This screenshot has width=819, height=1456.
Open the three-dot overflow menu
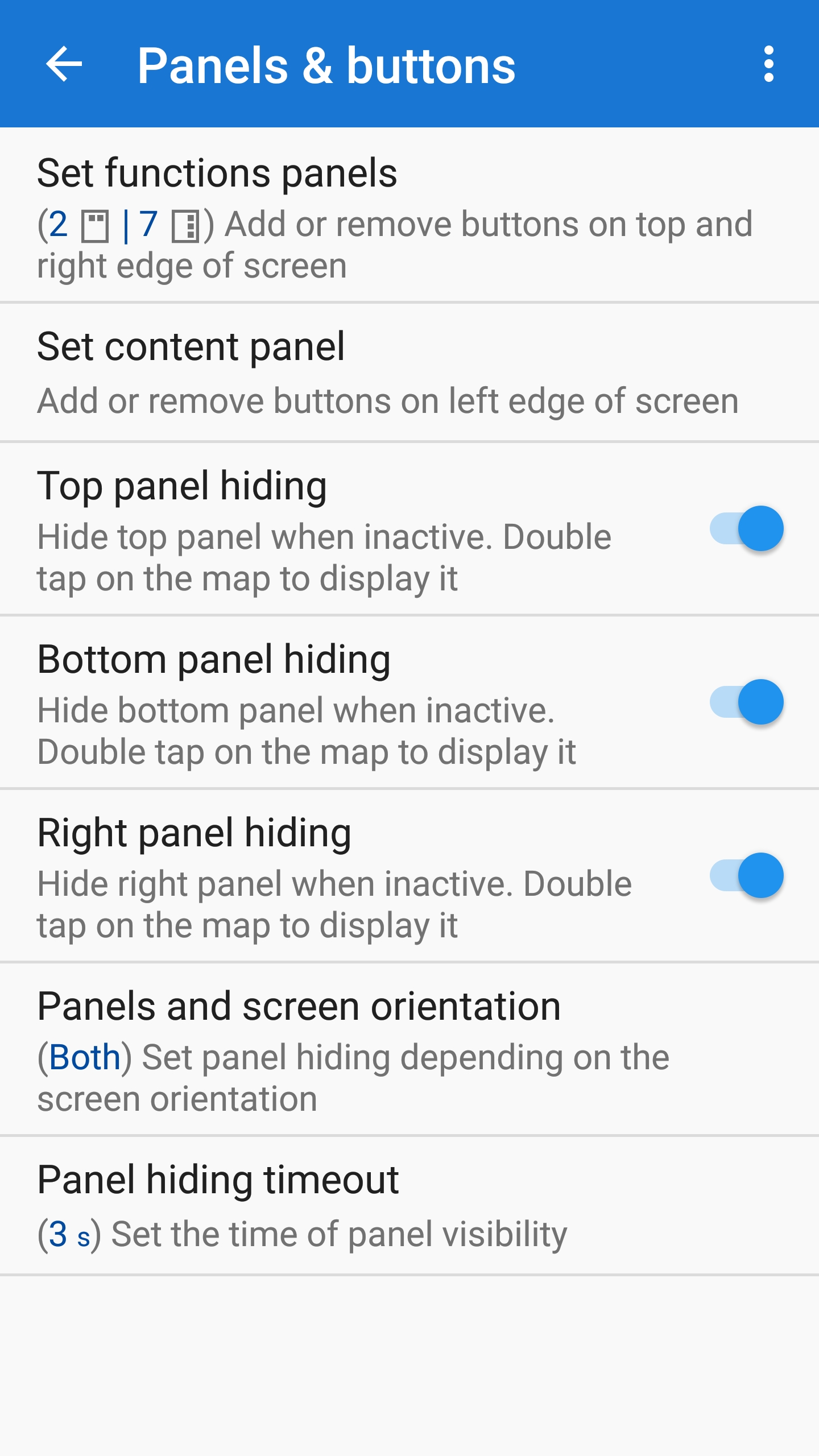click(768, 64)
